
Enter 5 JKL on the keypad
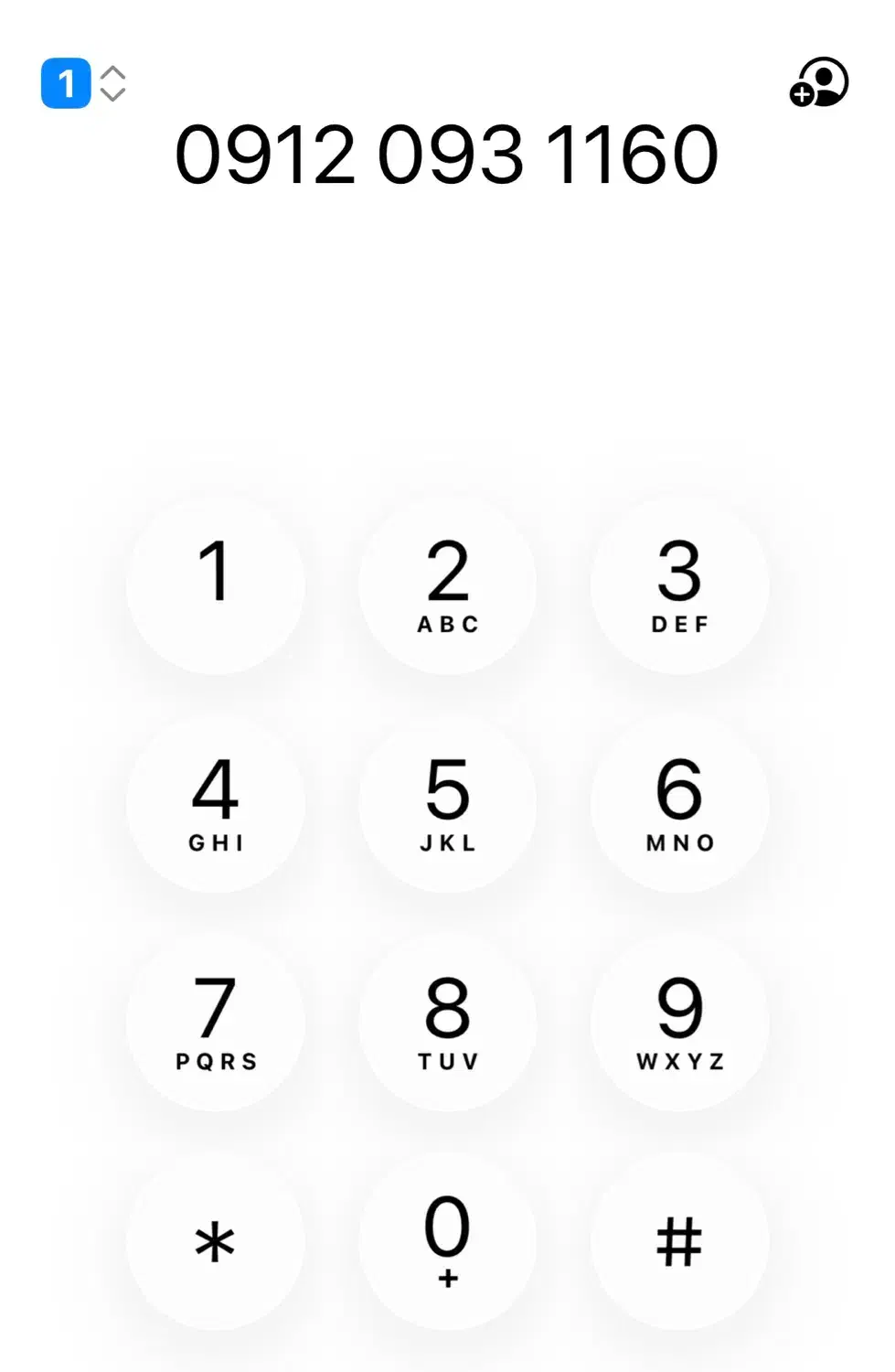(448, 804)
